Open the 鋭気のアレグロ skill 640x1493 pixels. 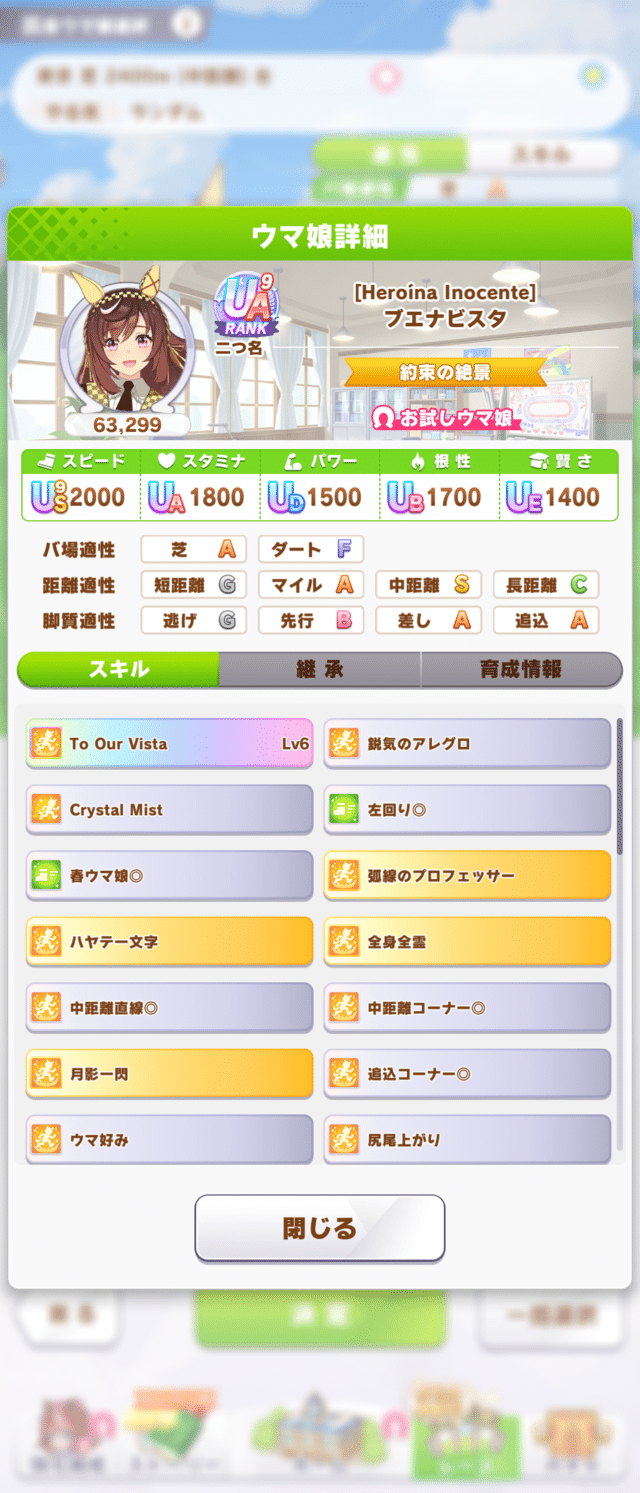coord(467,744)
